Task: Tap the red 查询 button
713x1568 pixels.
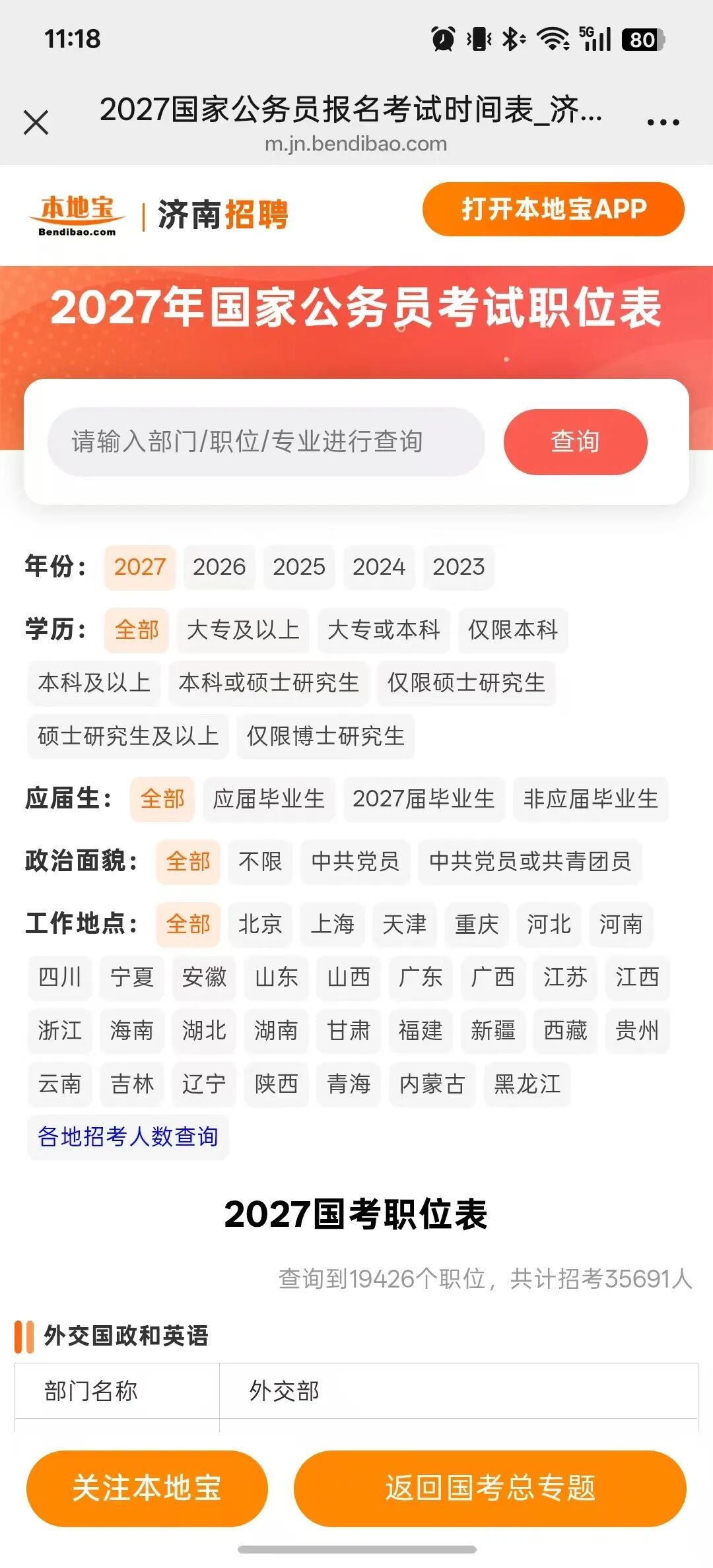Action: (x=575, y=441)
